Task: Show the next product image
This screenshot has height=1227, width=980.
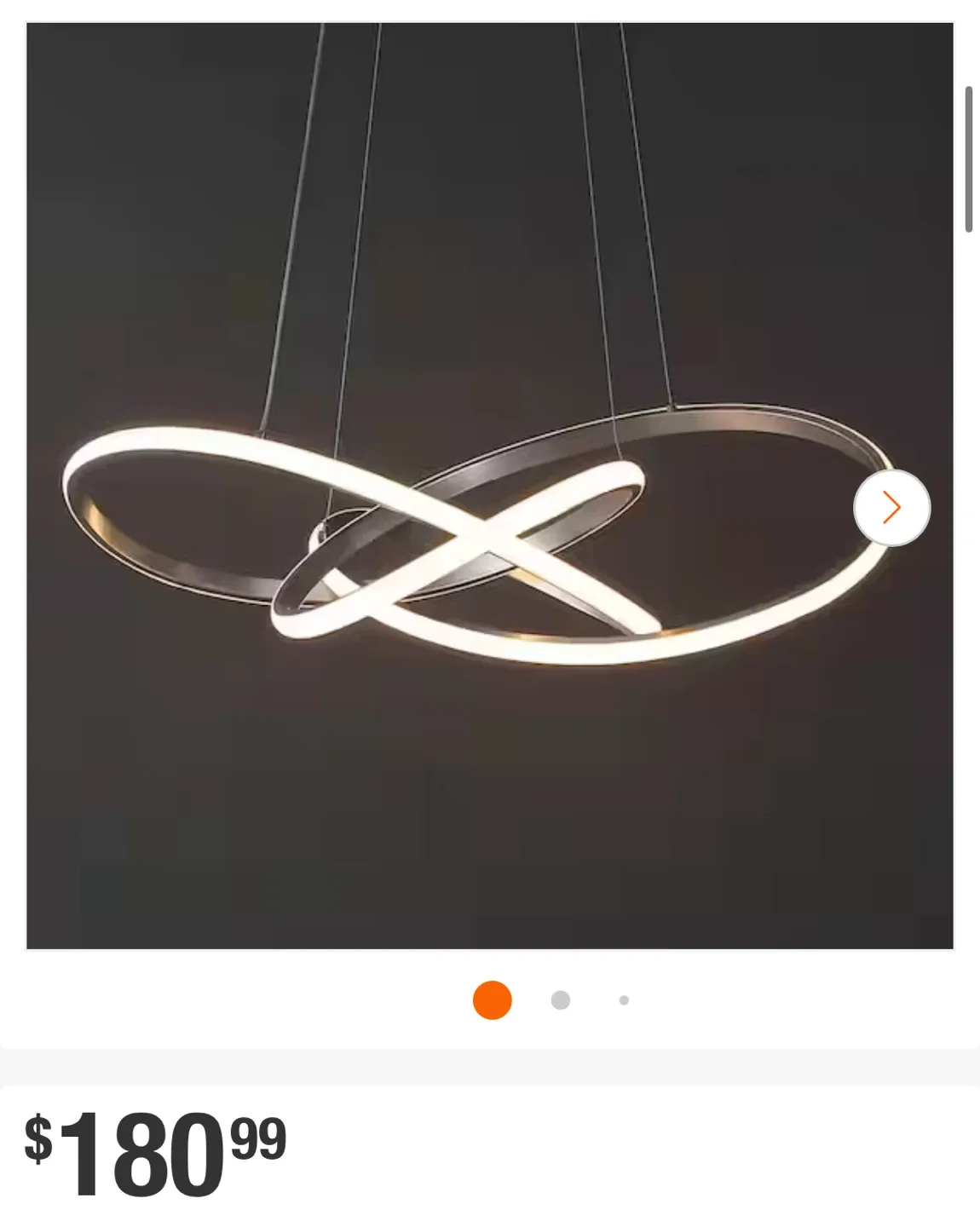Action: coord(891,508)
